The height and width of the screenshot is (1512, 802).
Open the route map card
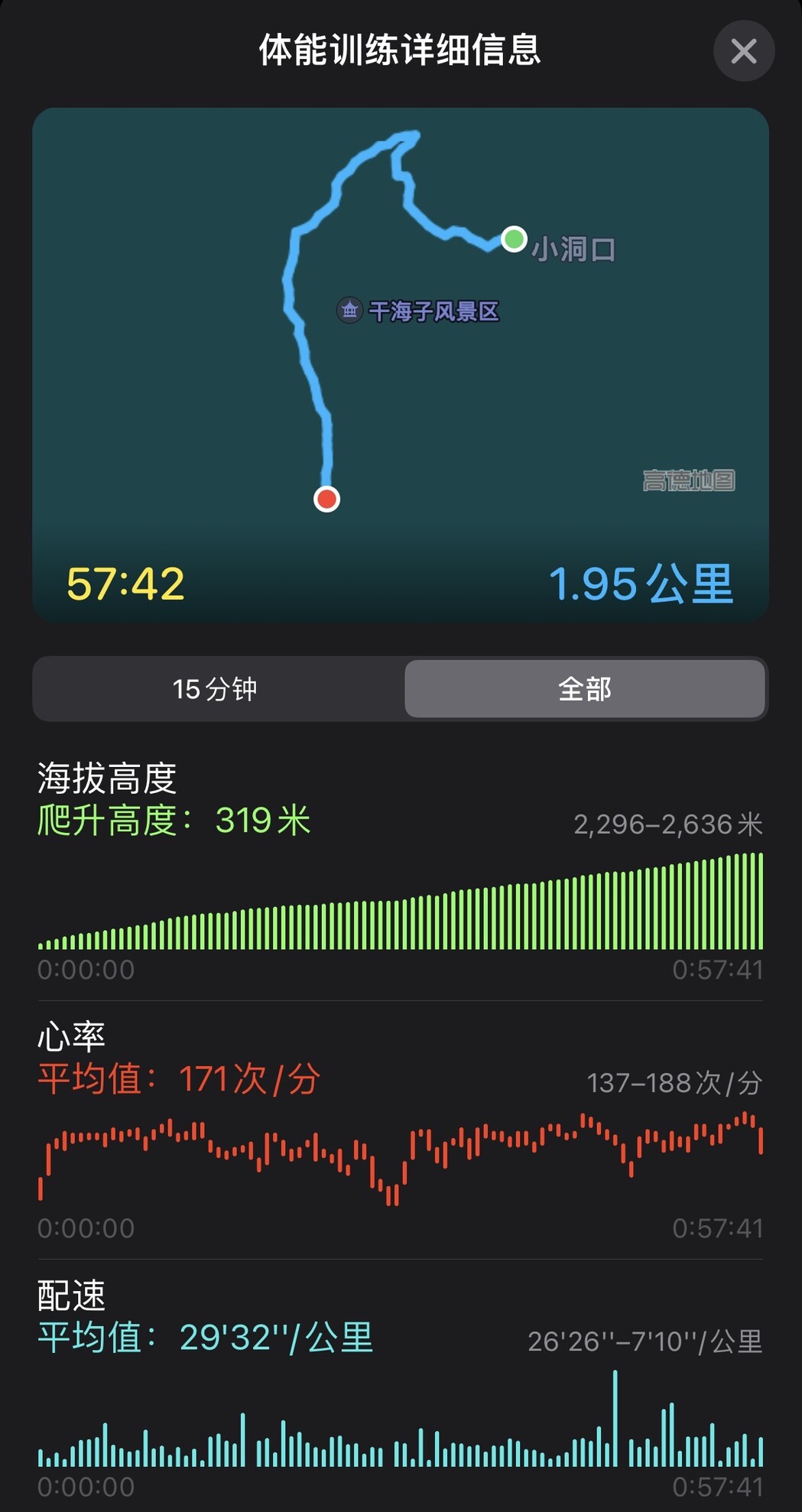point(401,364)
